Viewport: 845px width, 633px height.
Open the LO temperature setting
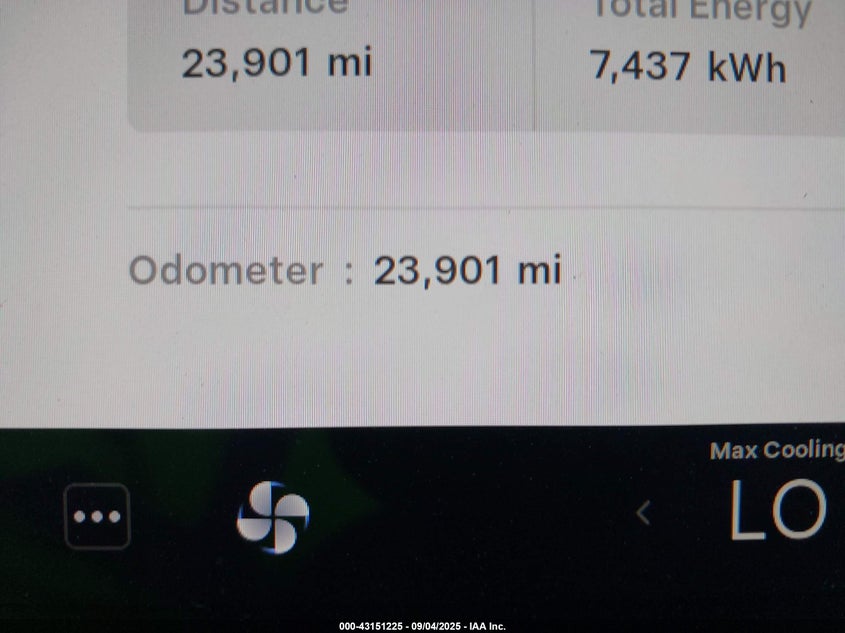[777, 511]
